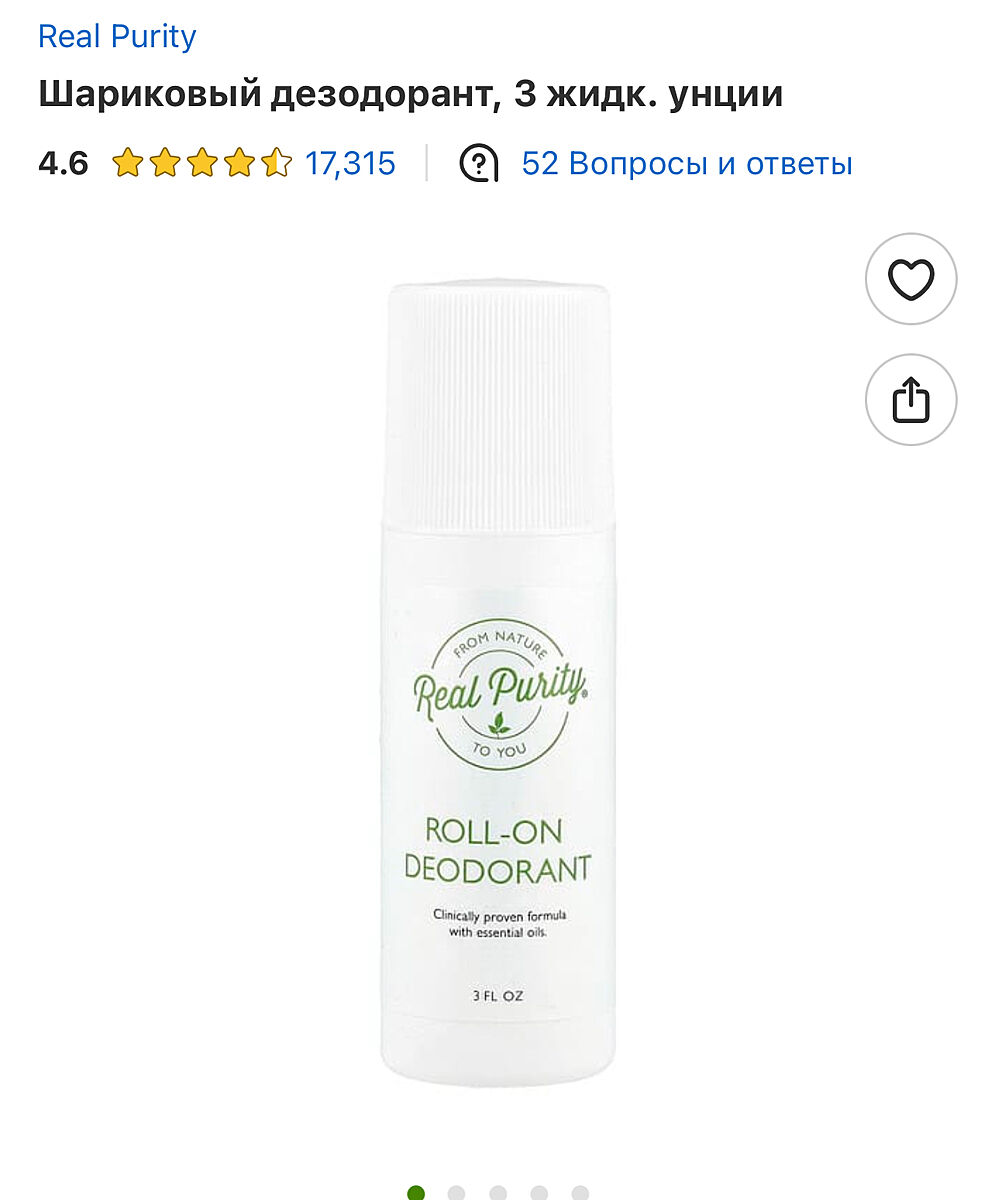Share this product
995x1200 pixels.
pyautogui.click(x=910, y=400)
